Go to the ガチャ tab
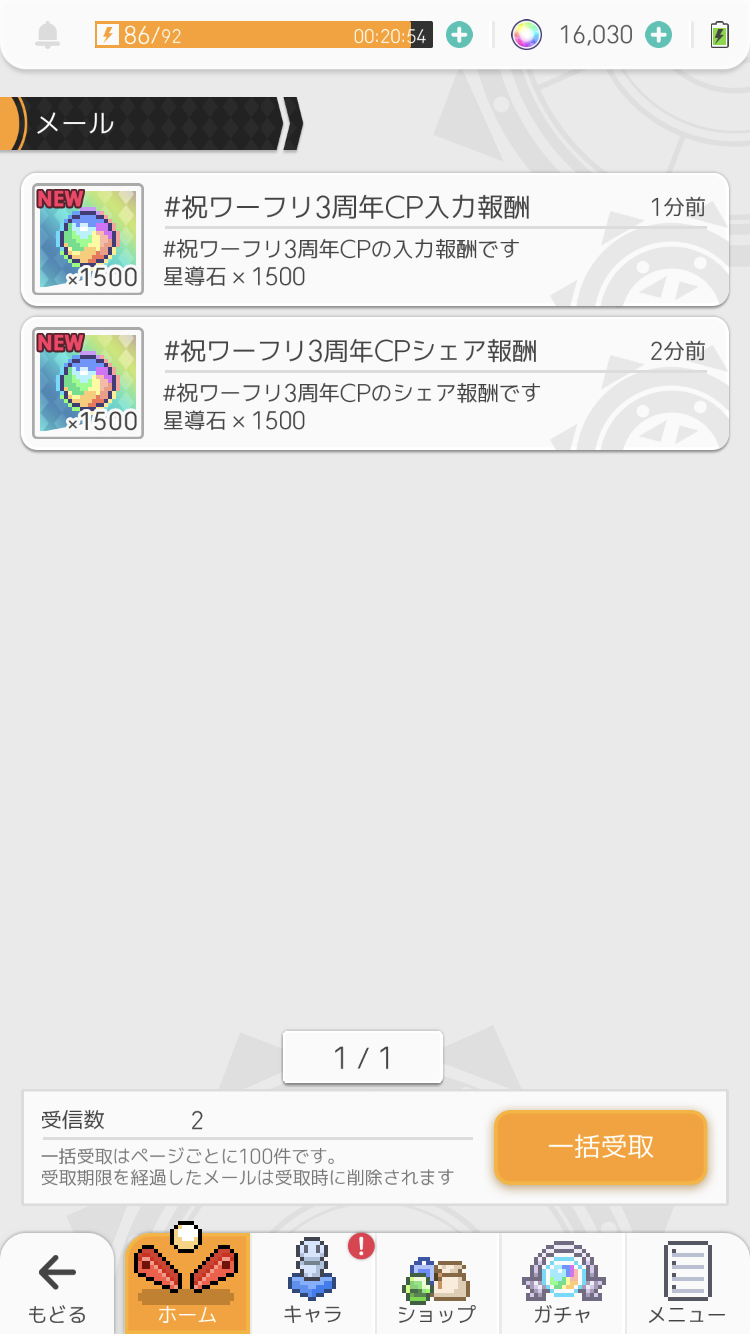The width and height of the screenshot is (750, 1334). coord(563,1285)
